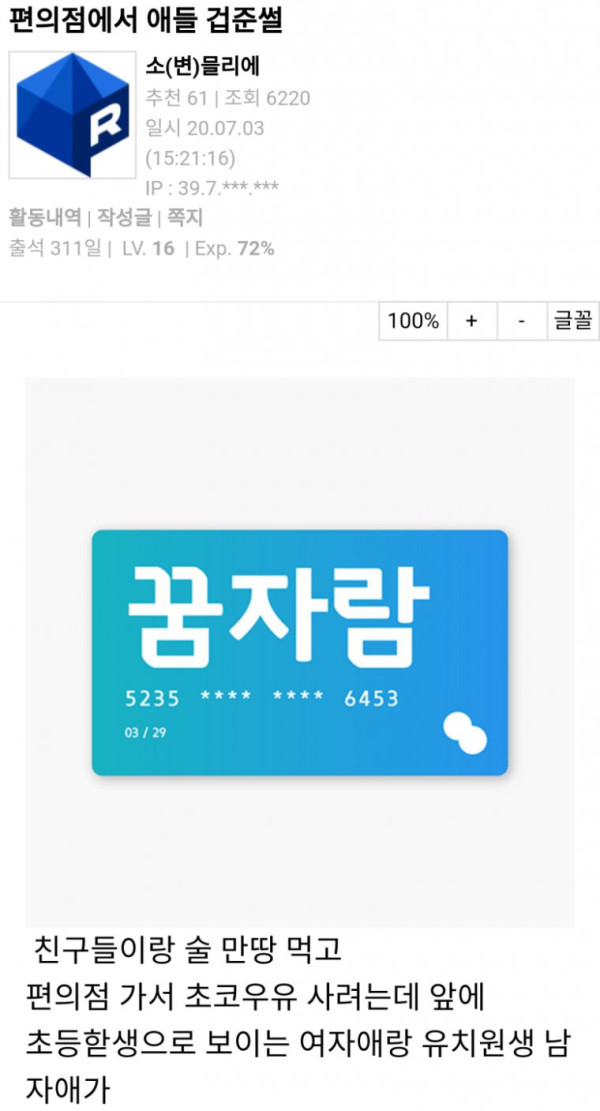
Task: Open the 꿈자람 card image
Action: (x=300, y=652)
